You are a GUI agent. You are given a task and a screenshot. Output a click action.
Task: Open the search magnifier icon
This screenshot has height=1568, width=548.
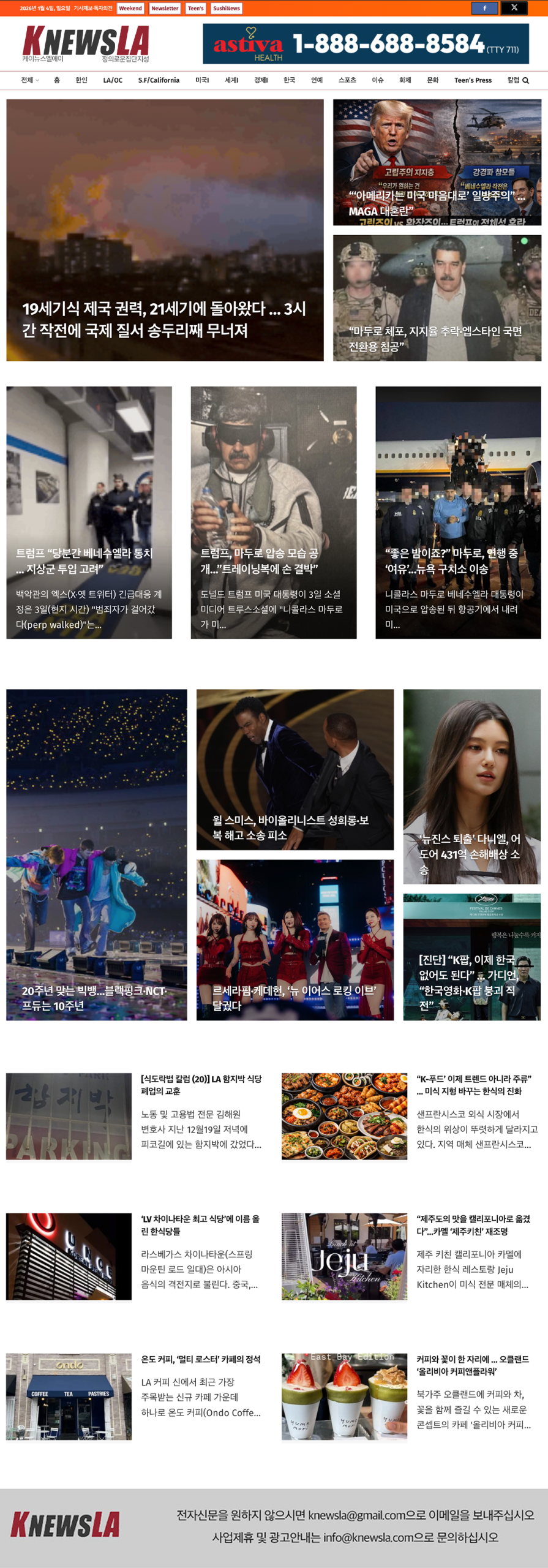[x=525, y=80]
